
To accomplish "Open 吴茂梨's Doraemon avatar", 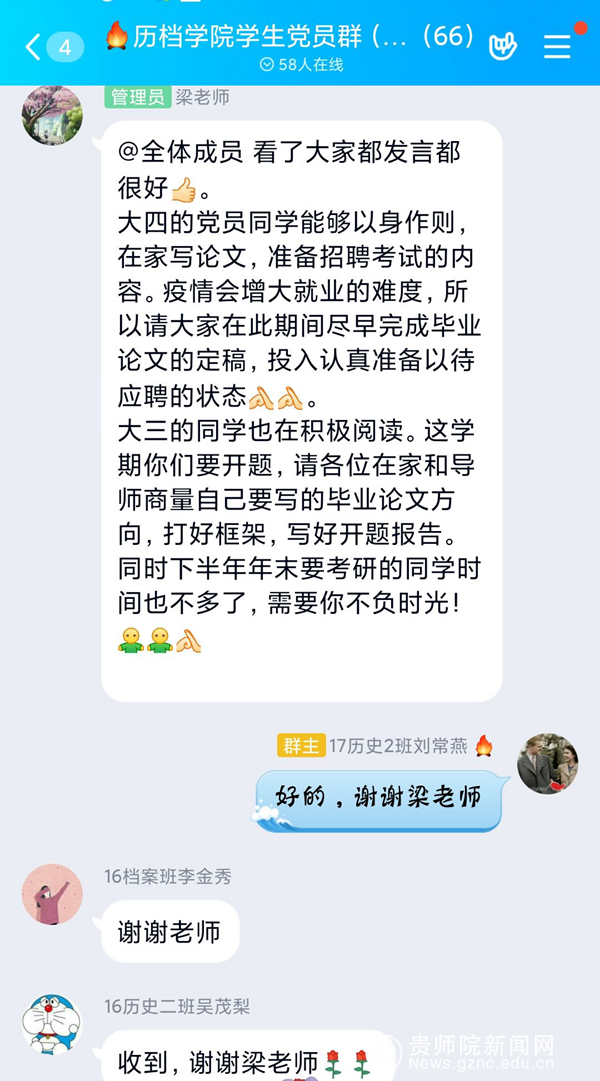I will tap(52, 1024).
